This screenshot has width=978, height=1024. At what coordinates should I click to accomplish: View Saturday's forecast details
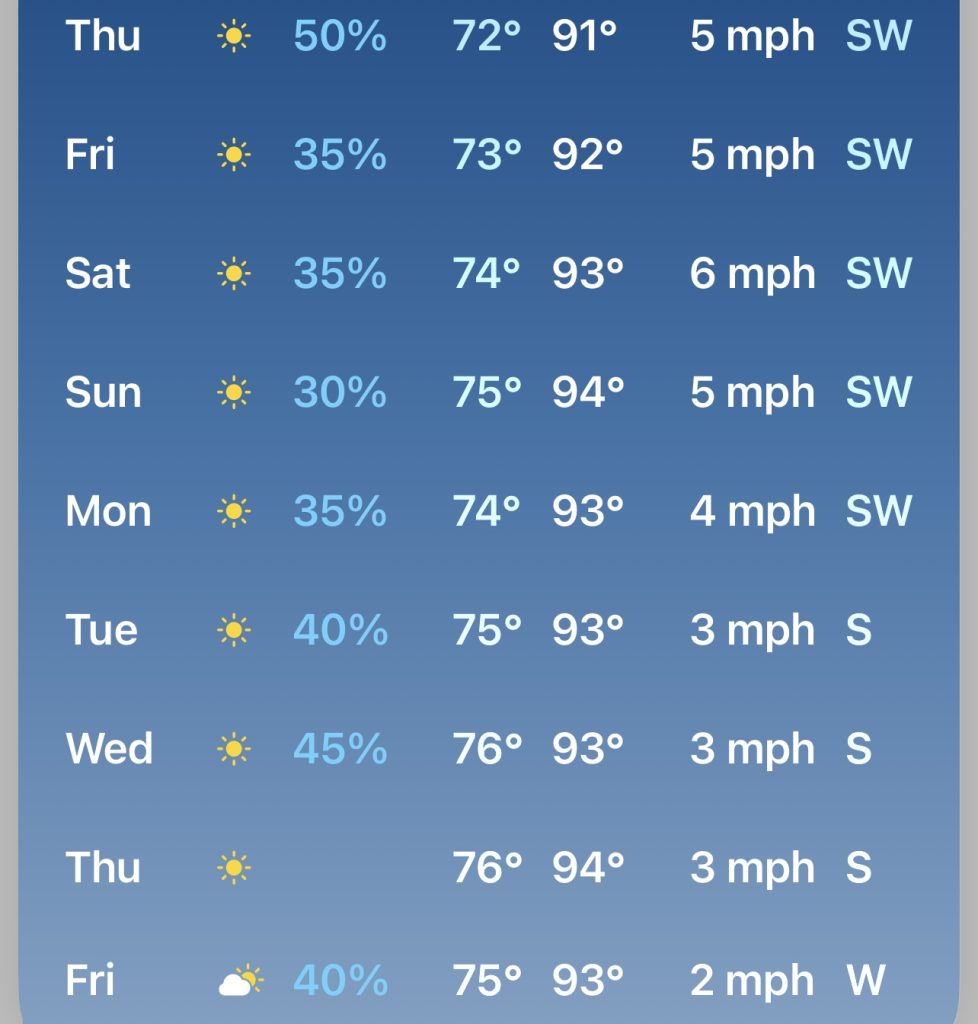click(488, 274)
